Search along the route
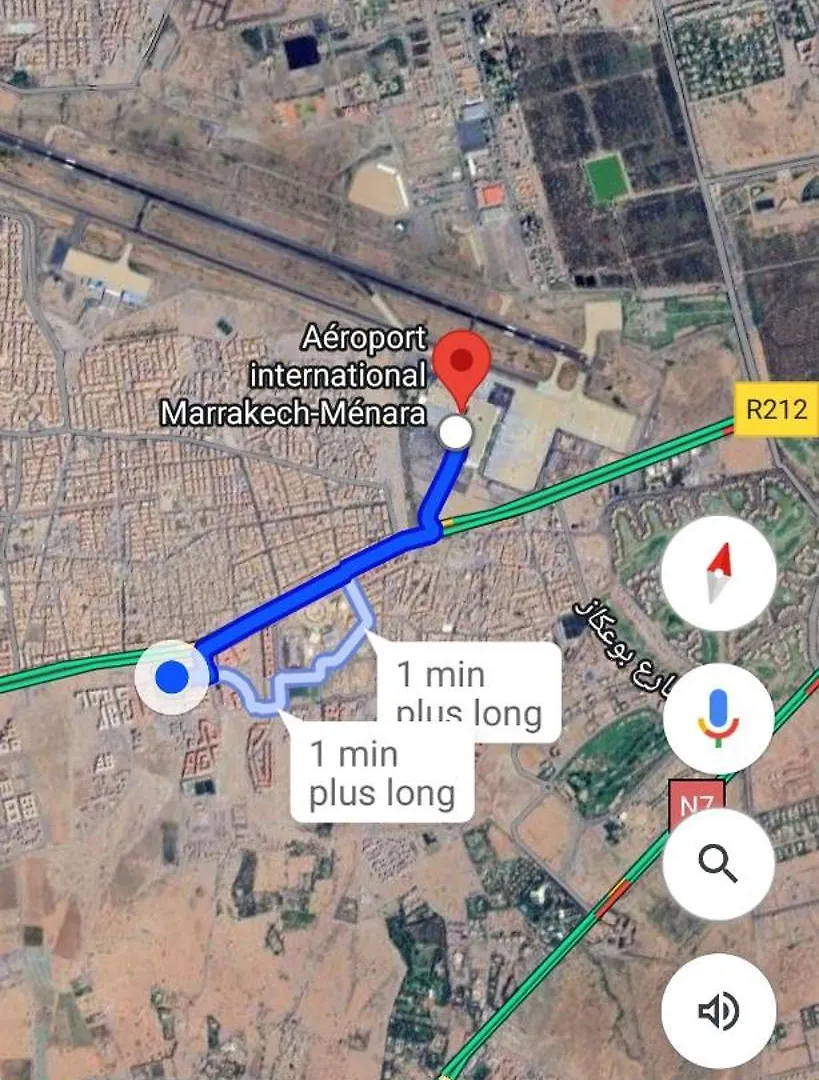Screen dimensions: 819x1080 (718, 864)
